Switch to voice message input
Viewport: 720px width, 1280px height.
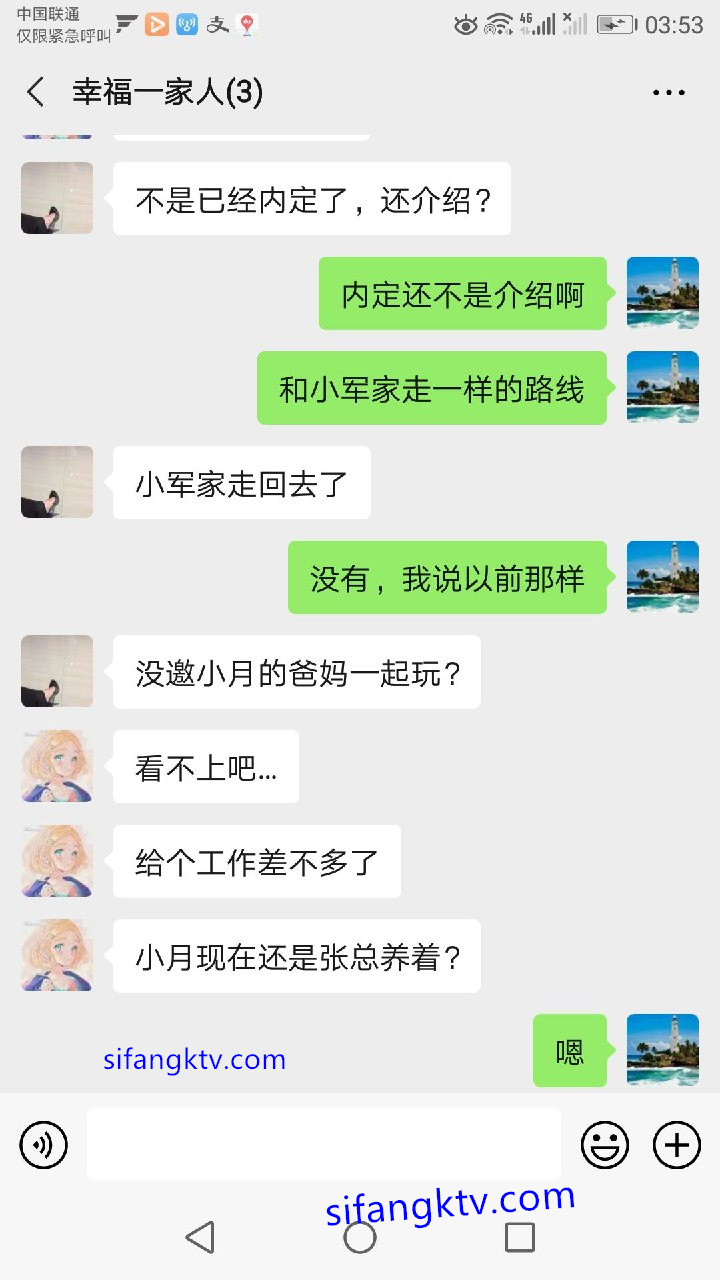[44, 1144]
